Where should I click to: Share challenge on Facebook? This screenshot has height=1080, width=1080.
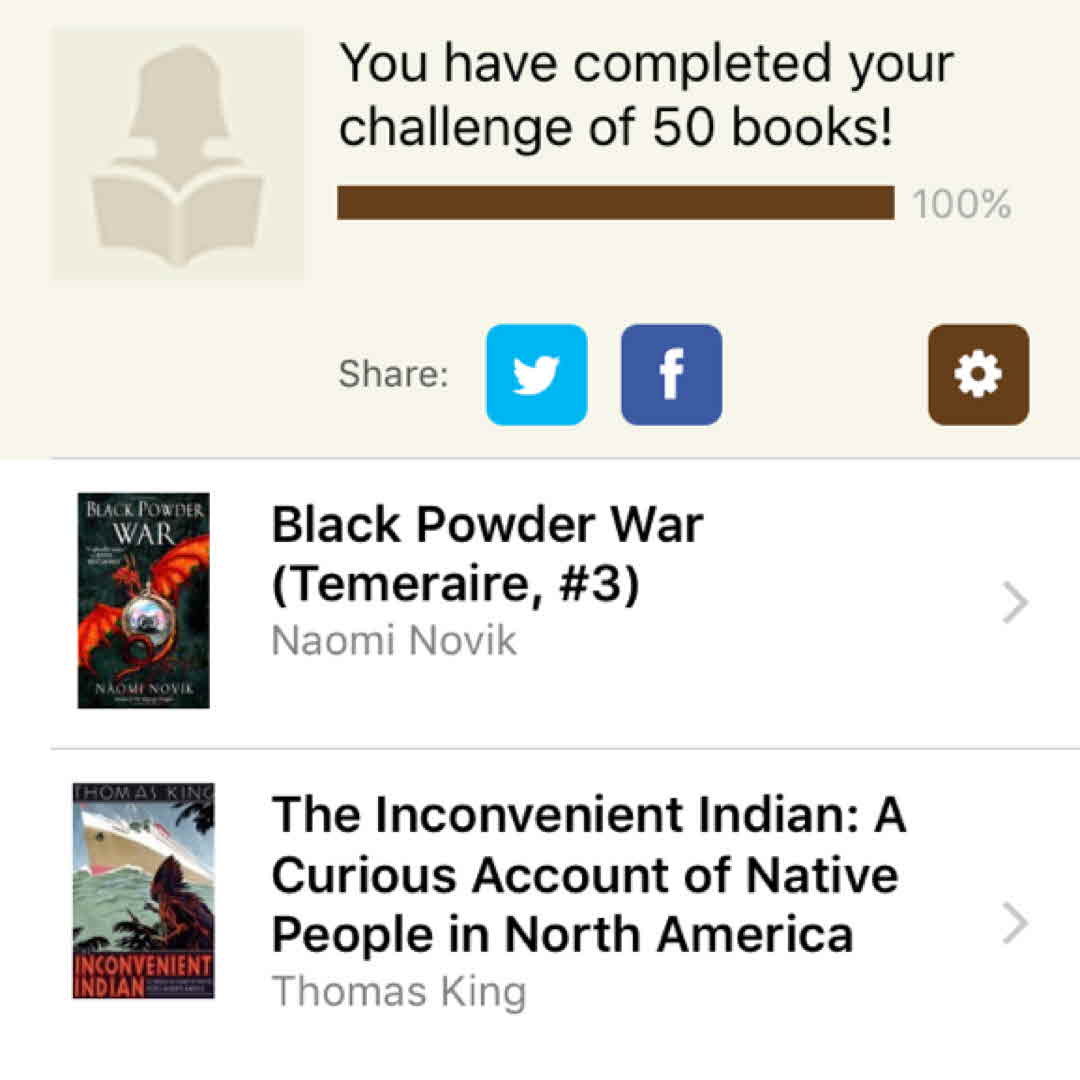point(671,375)
